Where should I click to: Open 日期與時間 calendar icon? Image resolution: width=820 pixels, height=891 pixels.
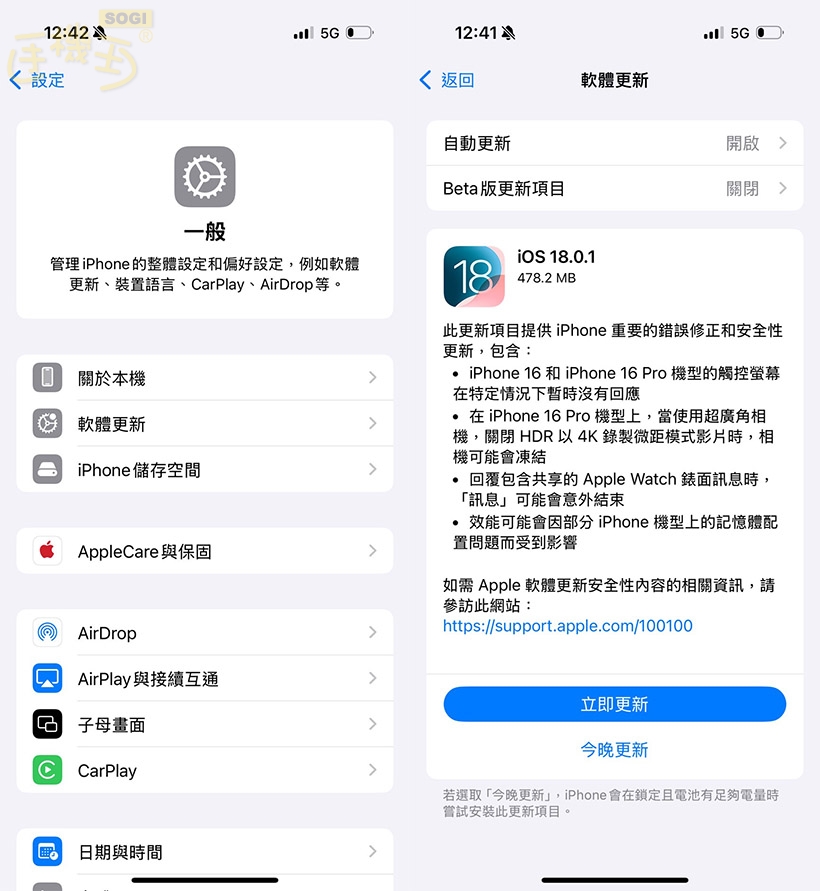(x=47, y=852)
